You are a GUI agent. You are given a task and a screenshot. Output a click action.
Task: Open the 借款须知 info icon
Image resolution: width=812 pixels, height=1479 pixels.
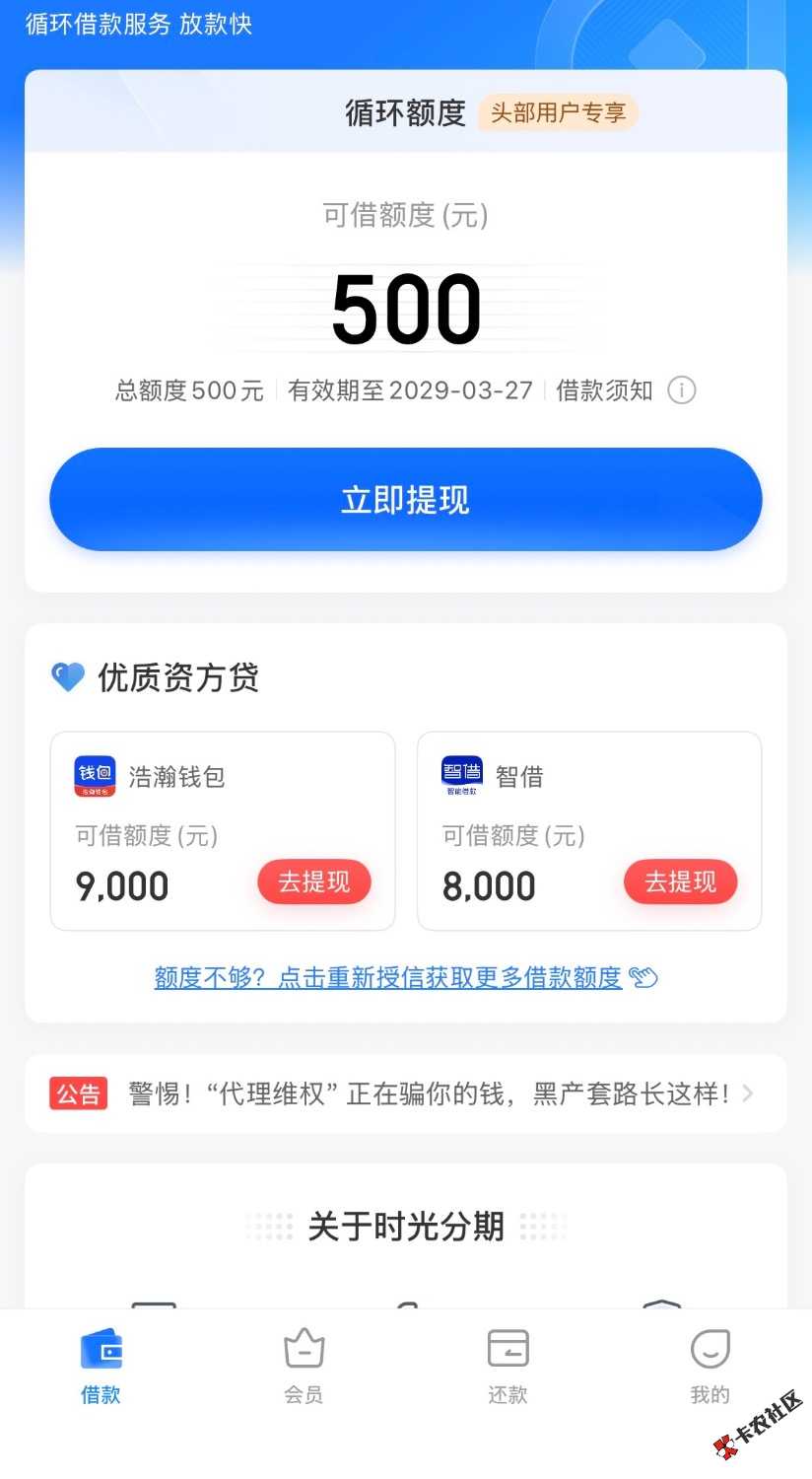[x=681, y=390]
